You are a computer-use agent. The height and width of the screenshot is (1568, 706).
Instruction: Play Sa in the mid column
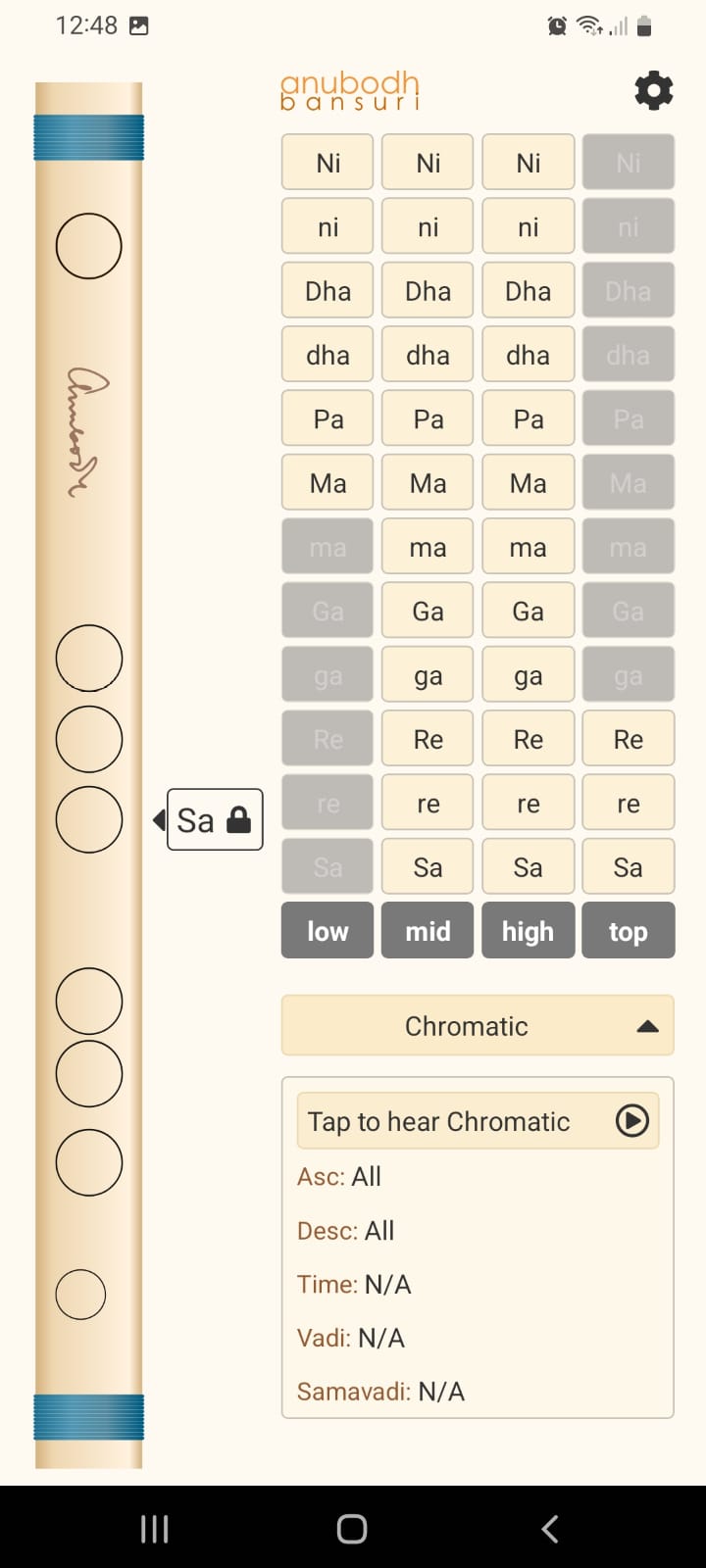coord(428,867)
